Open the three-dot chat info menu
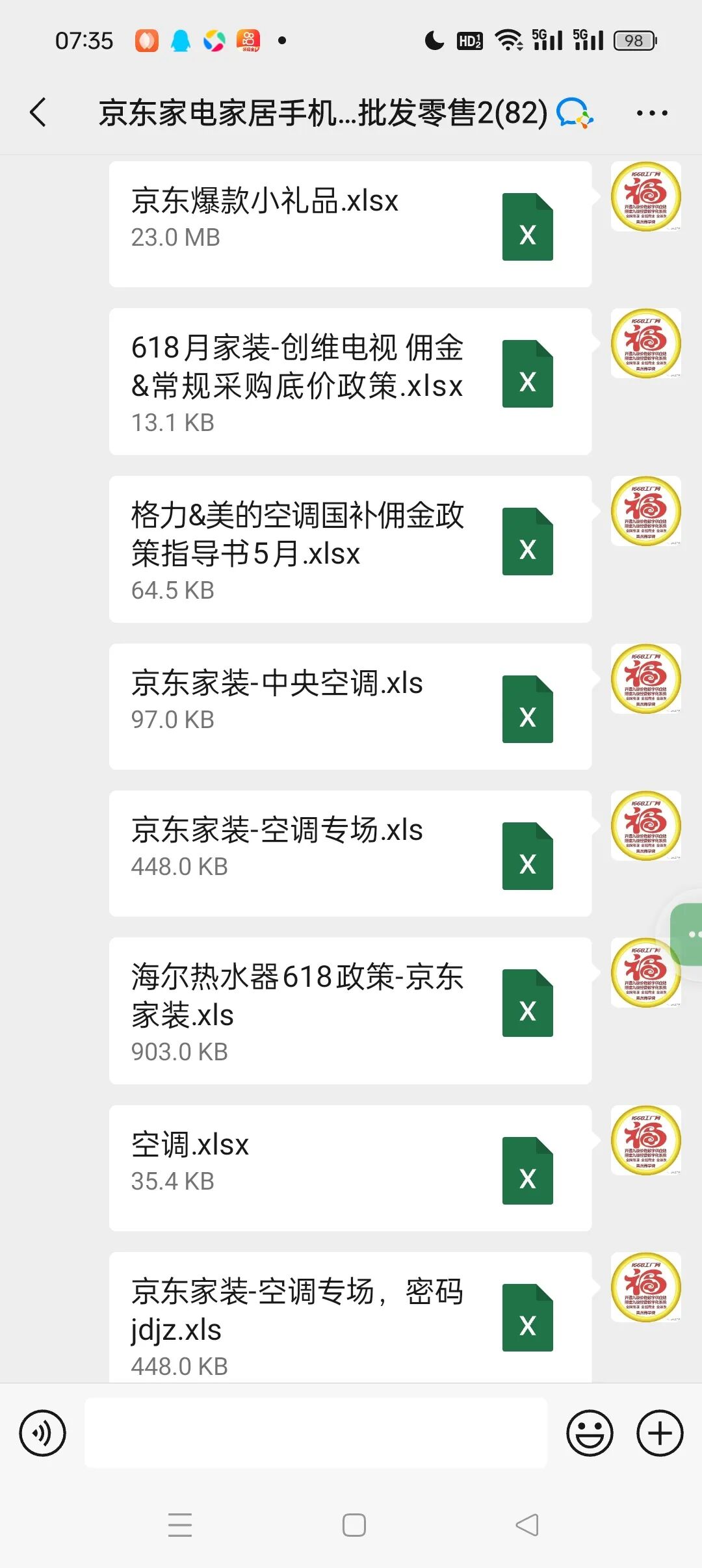Viewport: 702px width, 1568px height. coord(651,113)
